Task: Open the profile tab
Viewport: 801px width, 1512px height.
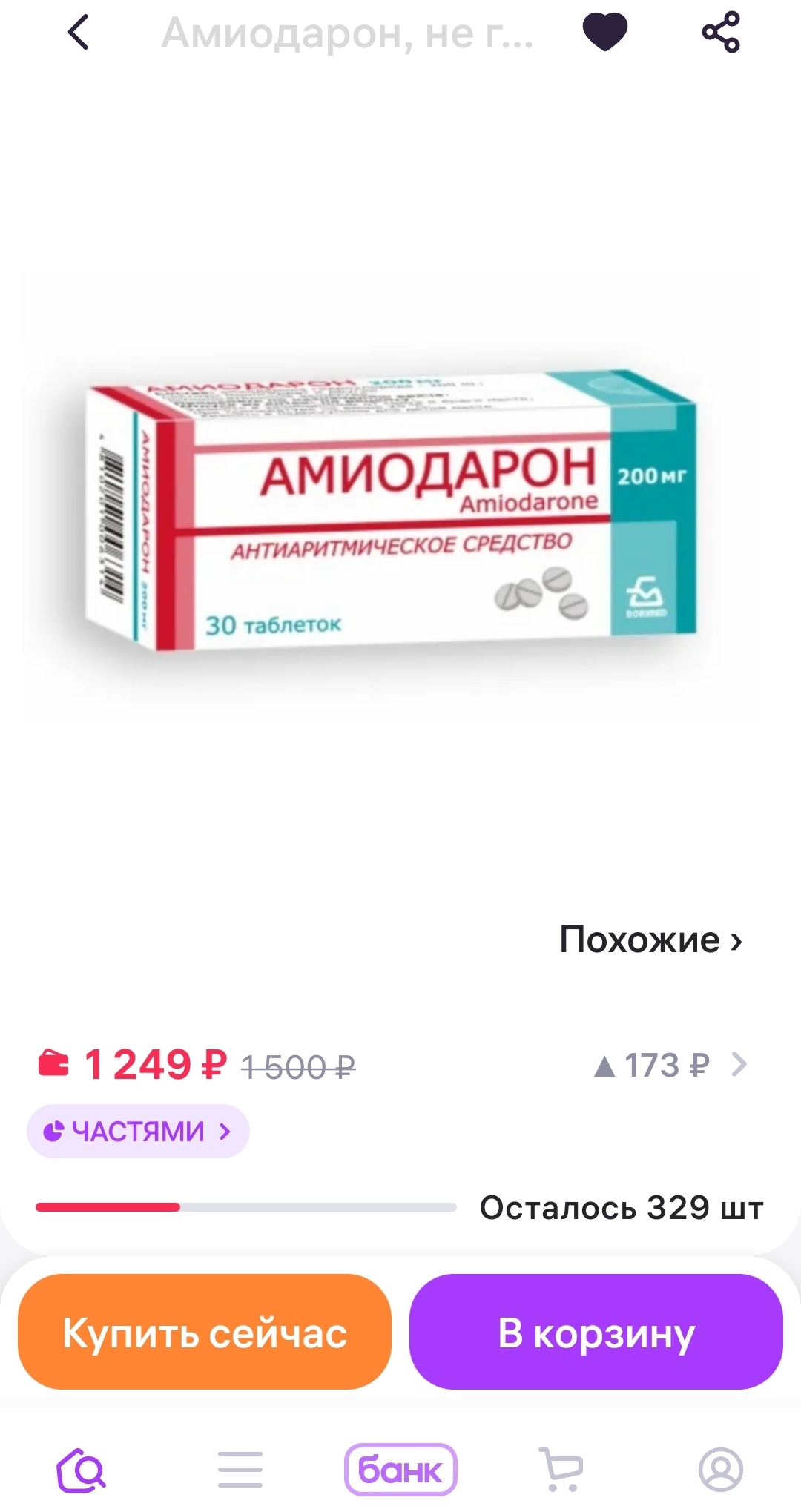Action: tap(720, 1469)
